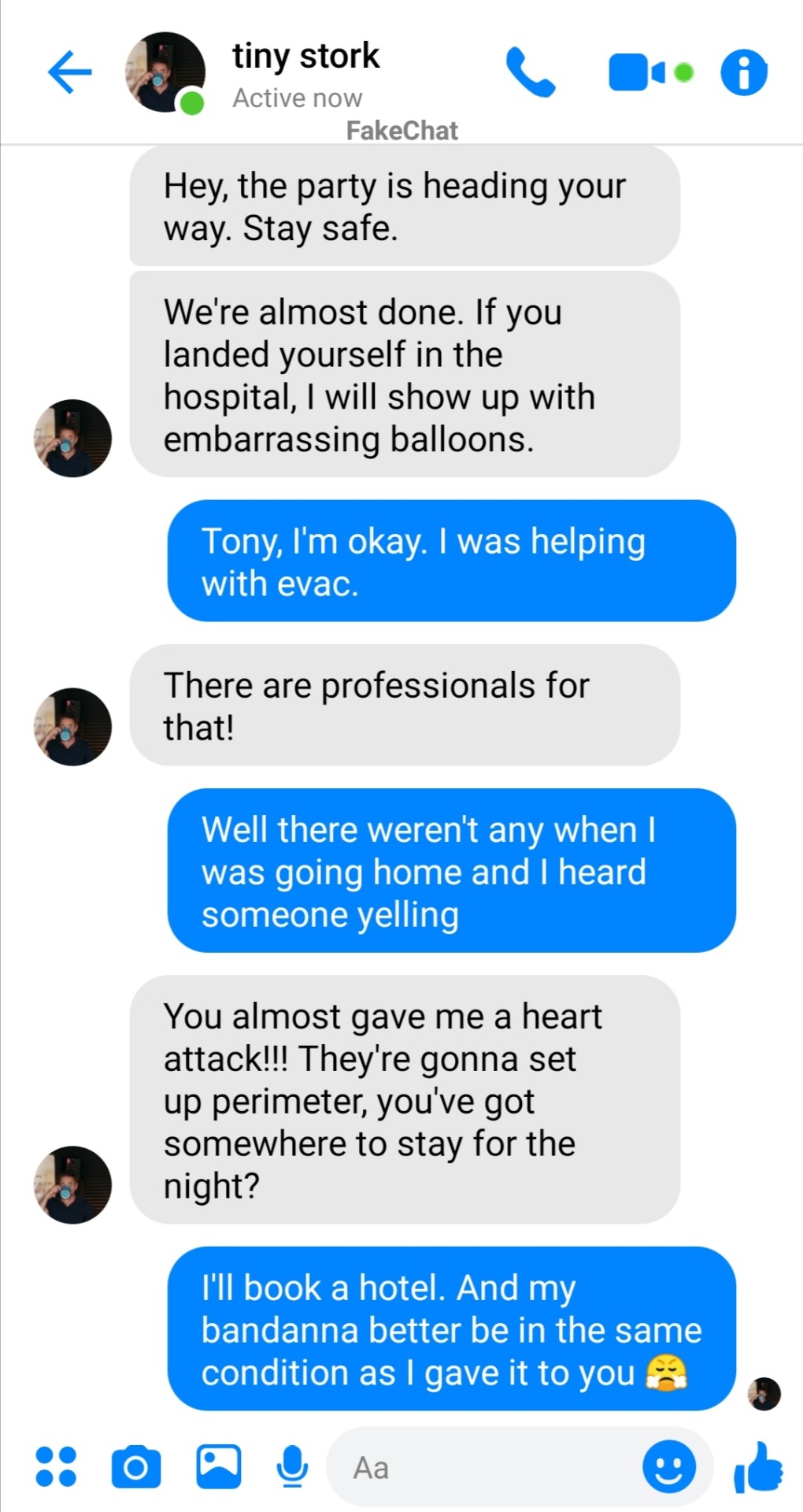Go back to the chat list

69,72
